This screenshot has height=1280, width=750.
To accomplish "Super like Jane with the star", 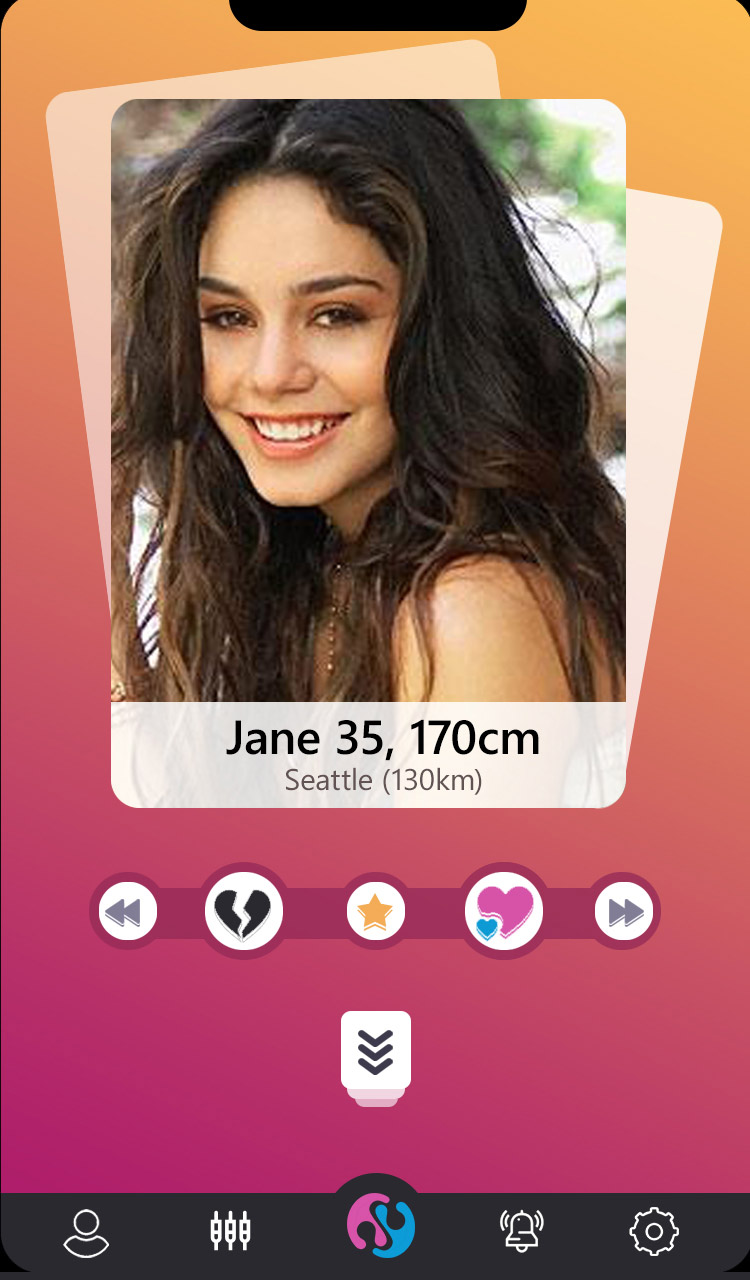I will point(375,911).
